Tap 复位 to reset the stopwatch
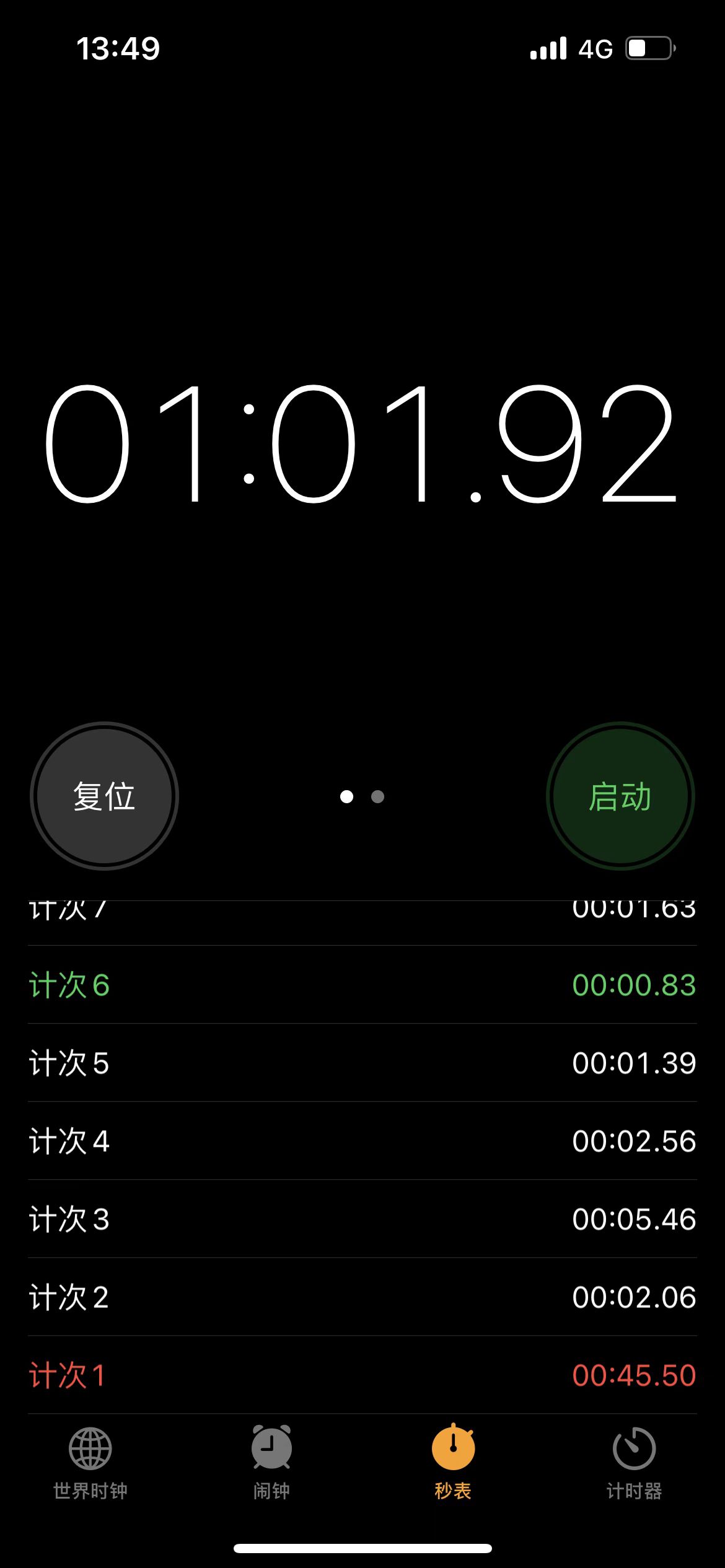The height and width of the screenshot is (1568, 725). [x=104, y=796]
